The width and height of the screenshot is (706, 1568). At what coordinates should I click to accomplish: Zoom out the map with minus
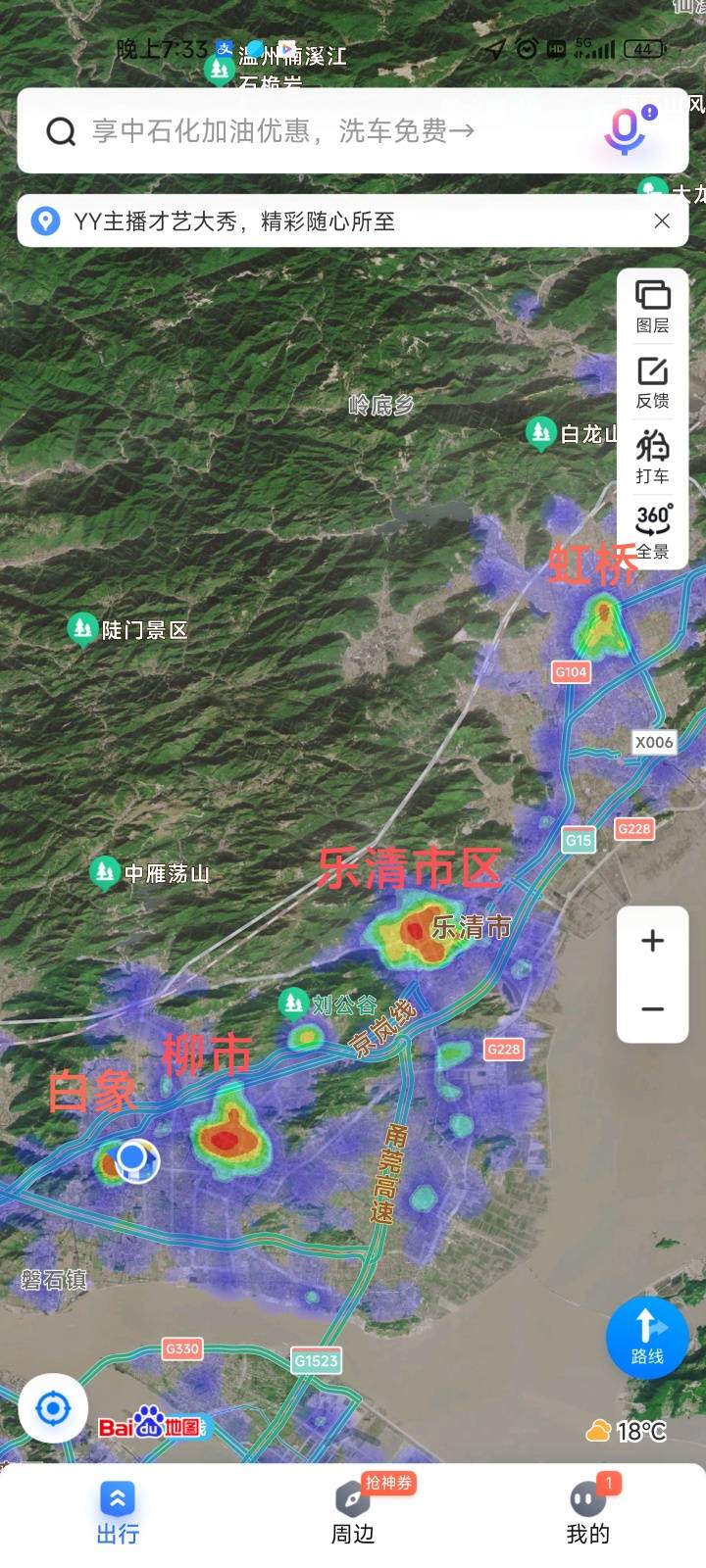point(652,1009)
